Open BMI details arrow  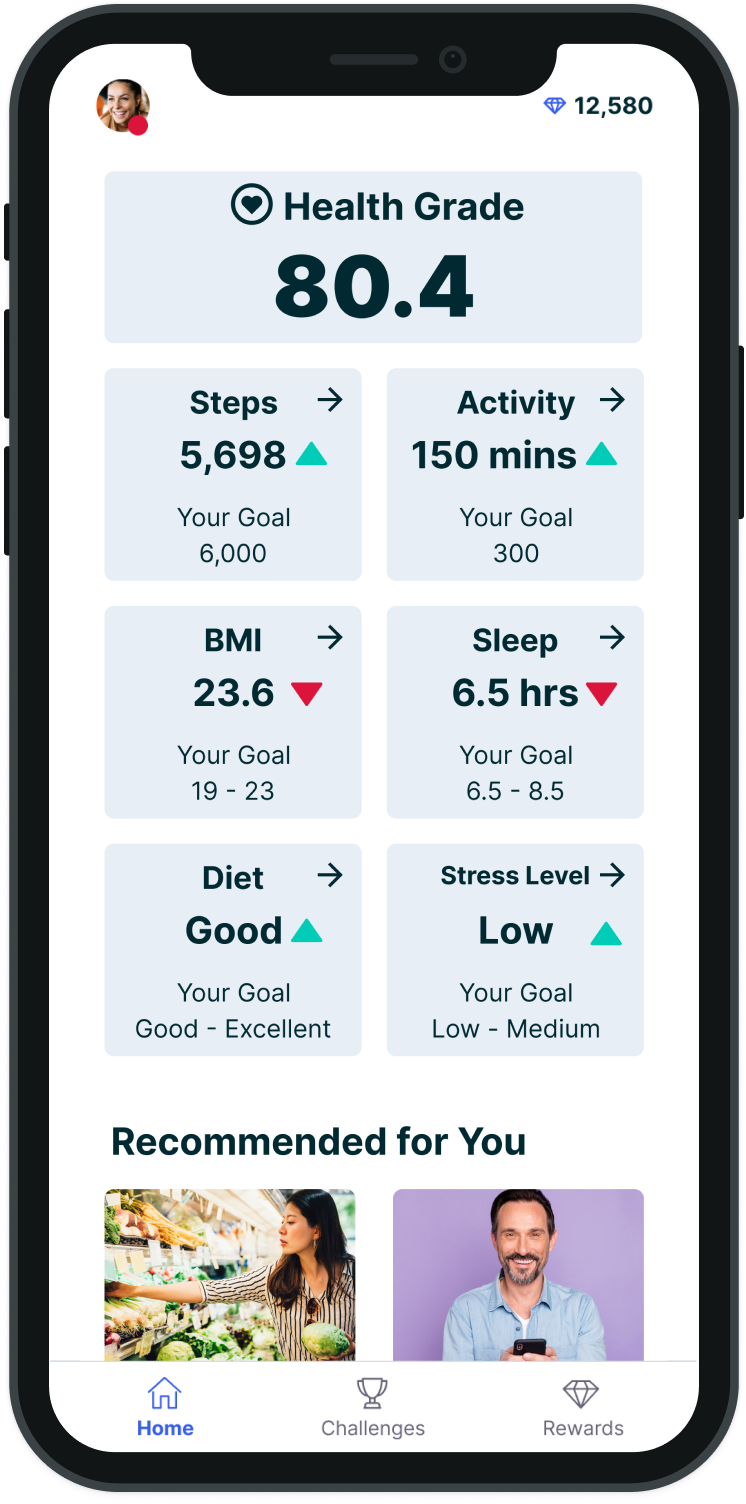(x=329, y=638)
